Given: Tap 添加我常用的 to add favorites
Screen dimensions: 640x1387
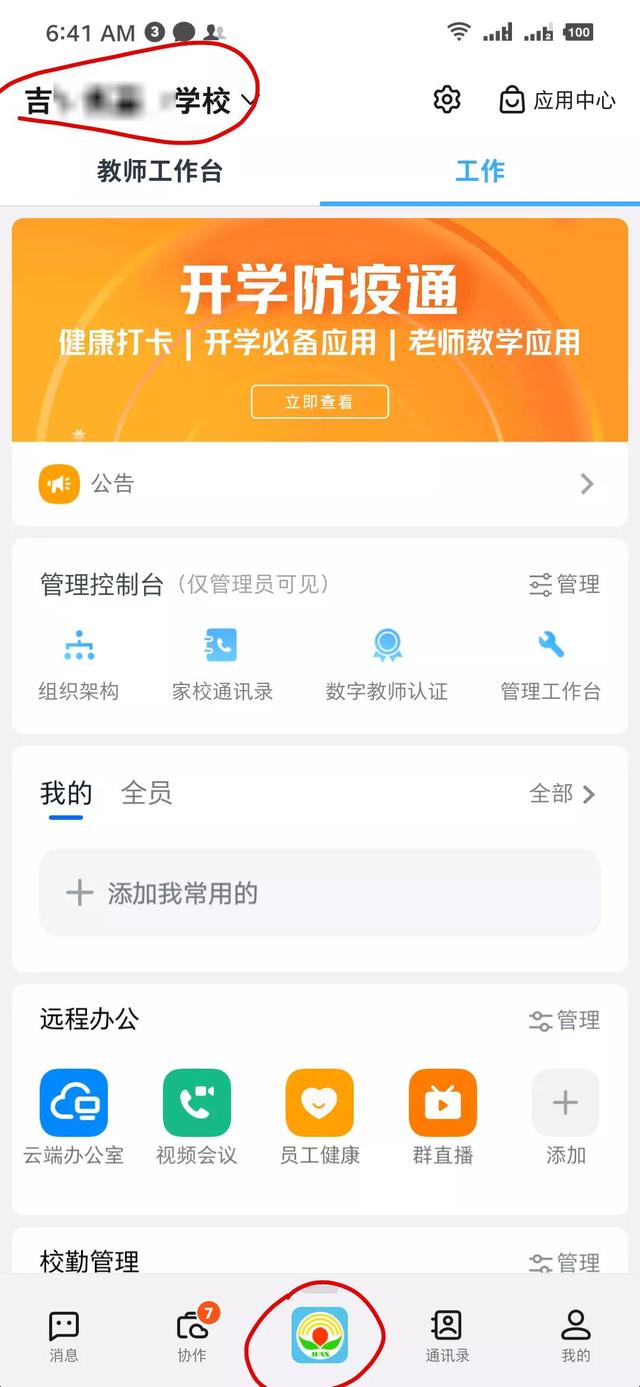Looking at the screenshot, I should 319,893.
